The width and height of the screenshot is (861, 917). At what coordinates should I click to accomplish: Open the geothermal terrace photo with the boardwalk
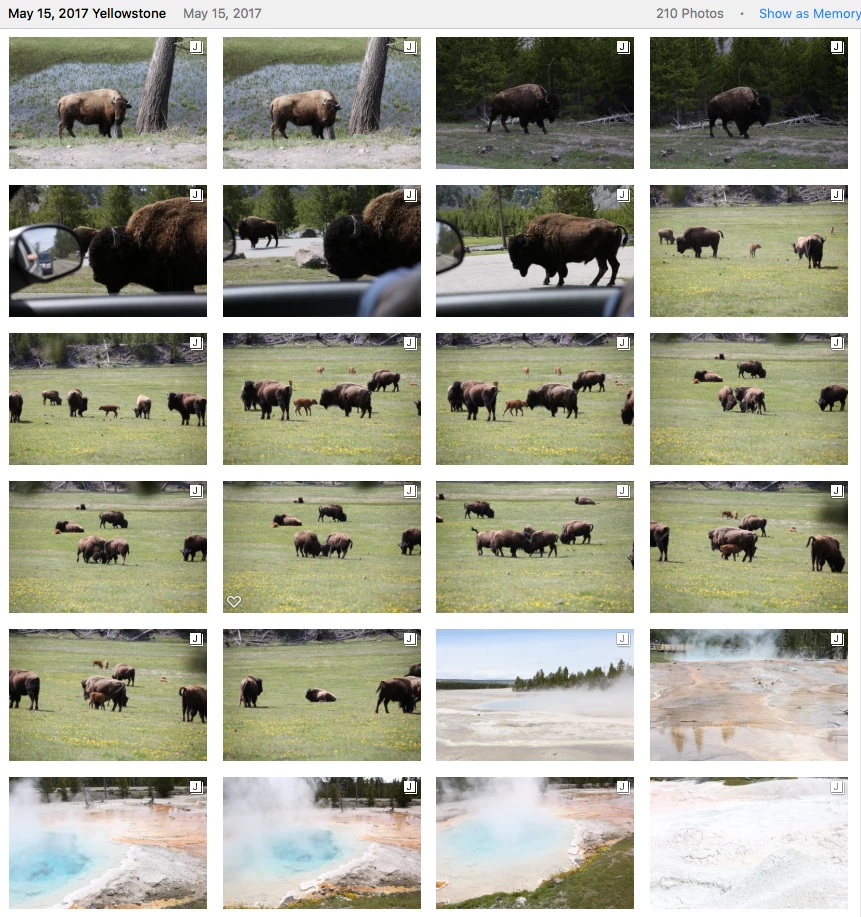pos(749,695)
